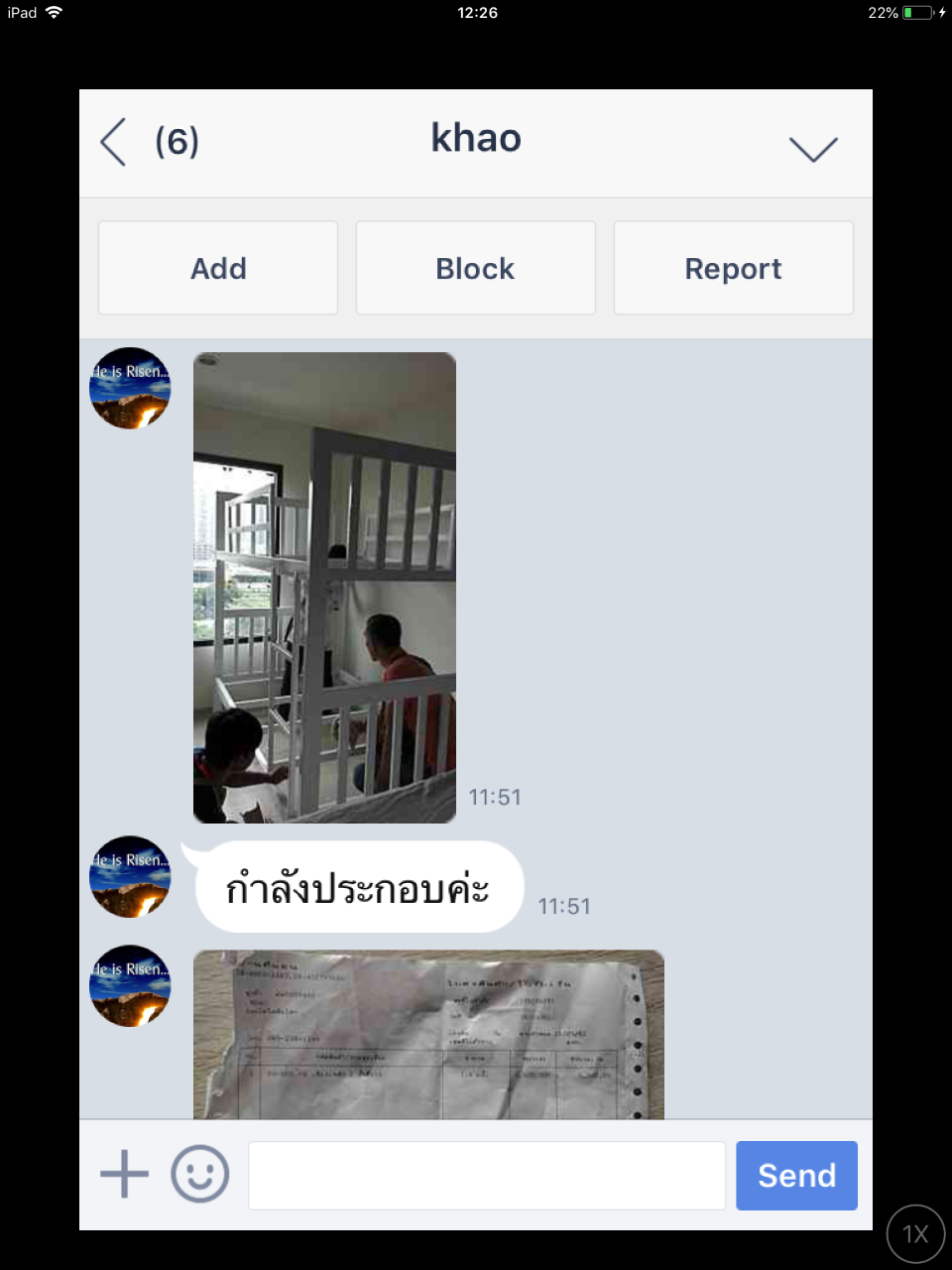Image resolution: width=952 pixels, height=1270 pixels.
Task: Open the attachment menu with the plus icon
Action: point(123,1174)
